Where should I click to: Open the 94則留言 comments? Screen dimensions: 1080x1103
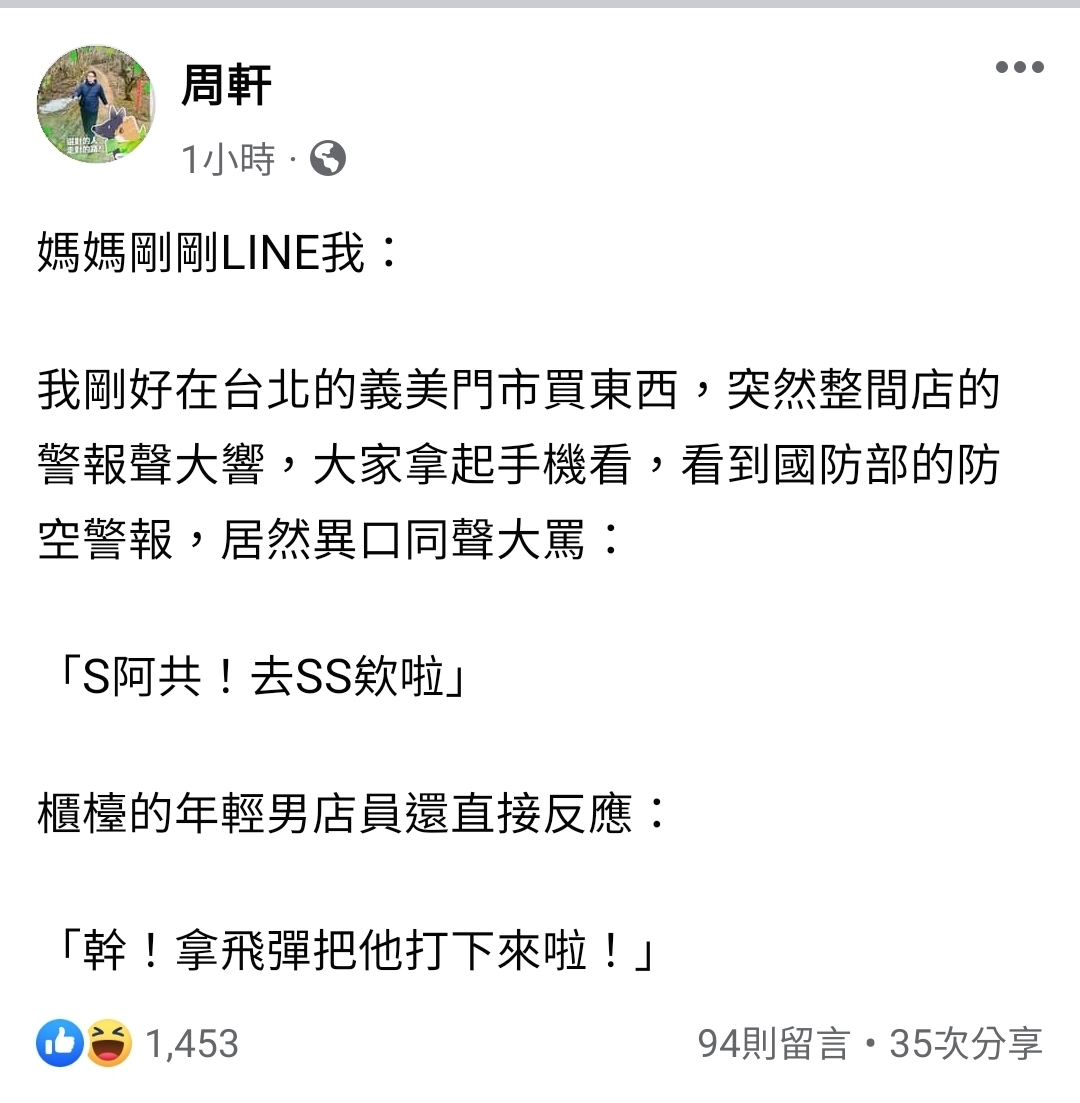(x=772, y=1044)
